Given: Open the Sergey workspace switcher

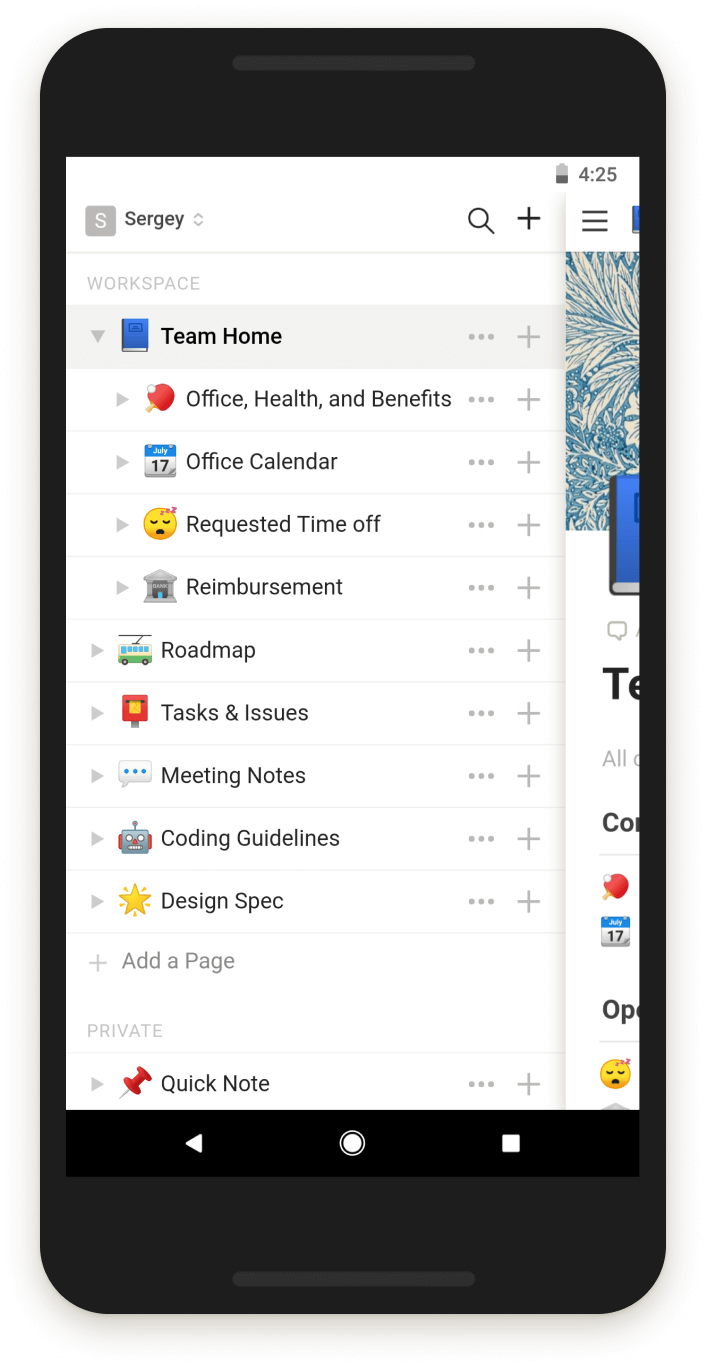Looking at the screenshot, I should 145,220.
